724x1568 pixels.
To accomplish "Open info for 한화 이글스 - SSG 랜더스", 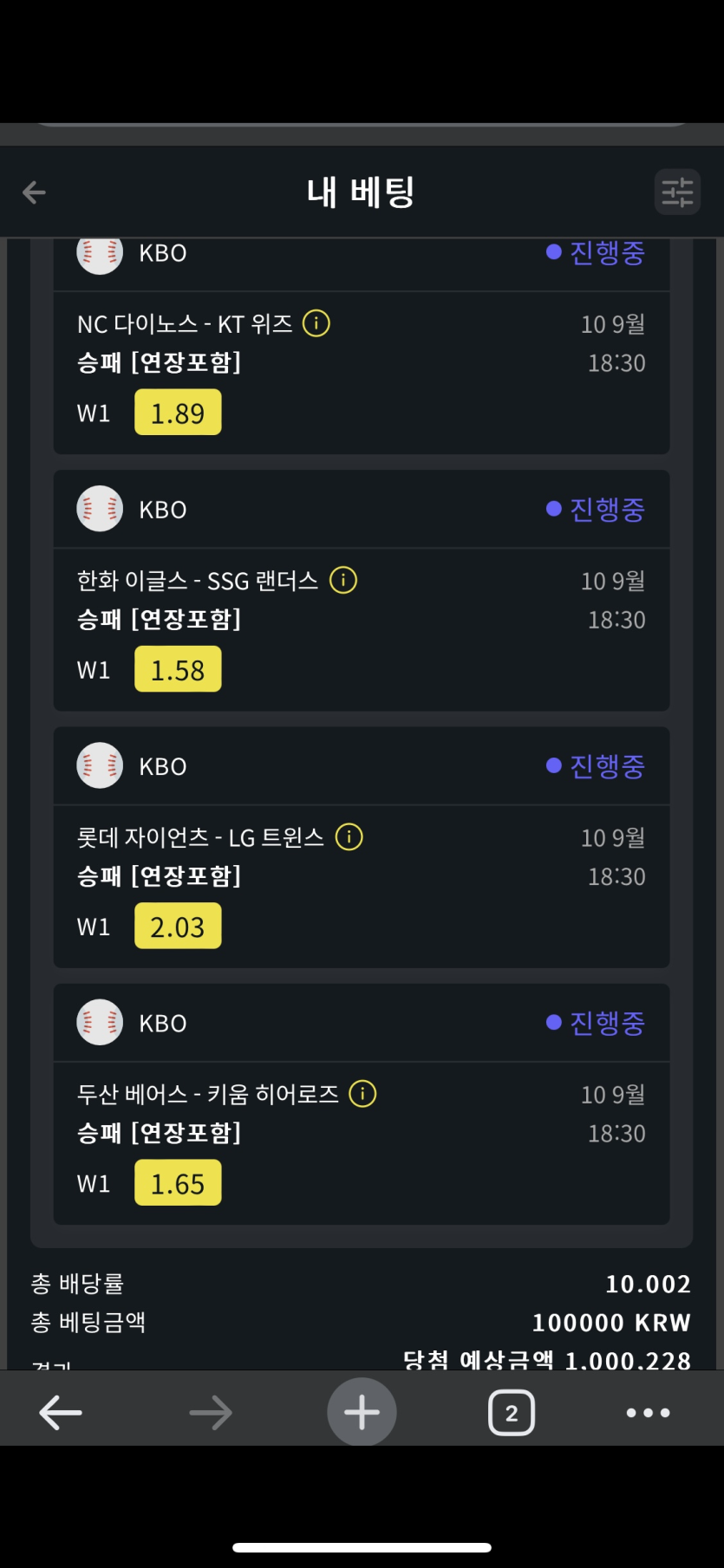I will [x=343, y=580].
